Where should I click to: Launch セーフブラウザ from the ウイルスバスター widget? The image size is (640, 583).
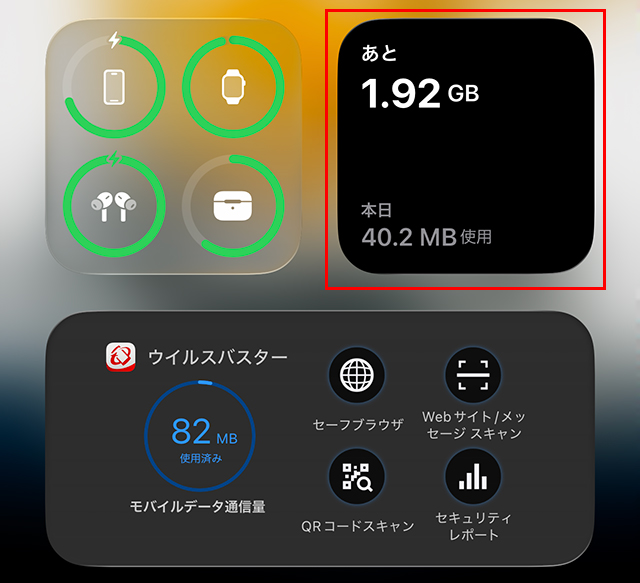(x=356, y=376)
